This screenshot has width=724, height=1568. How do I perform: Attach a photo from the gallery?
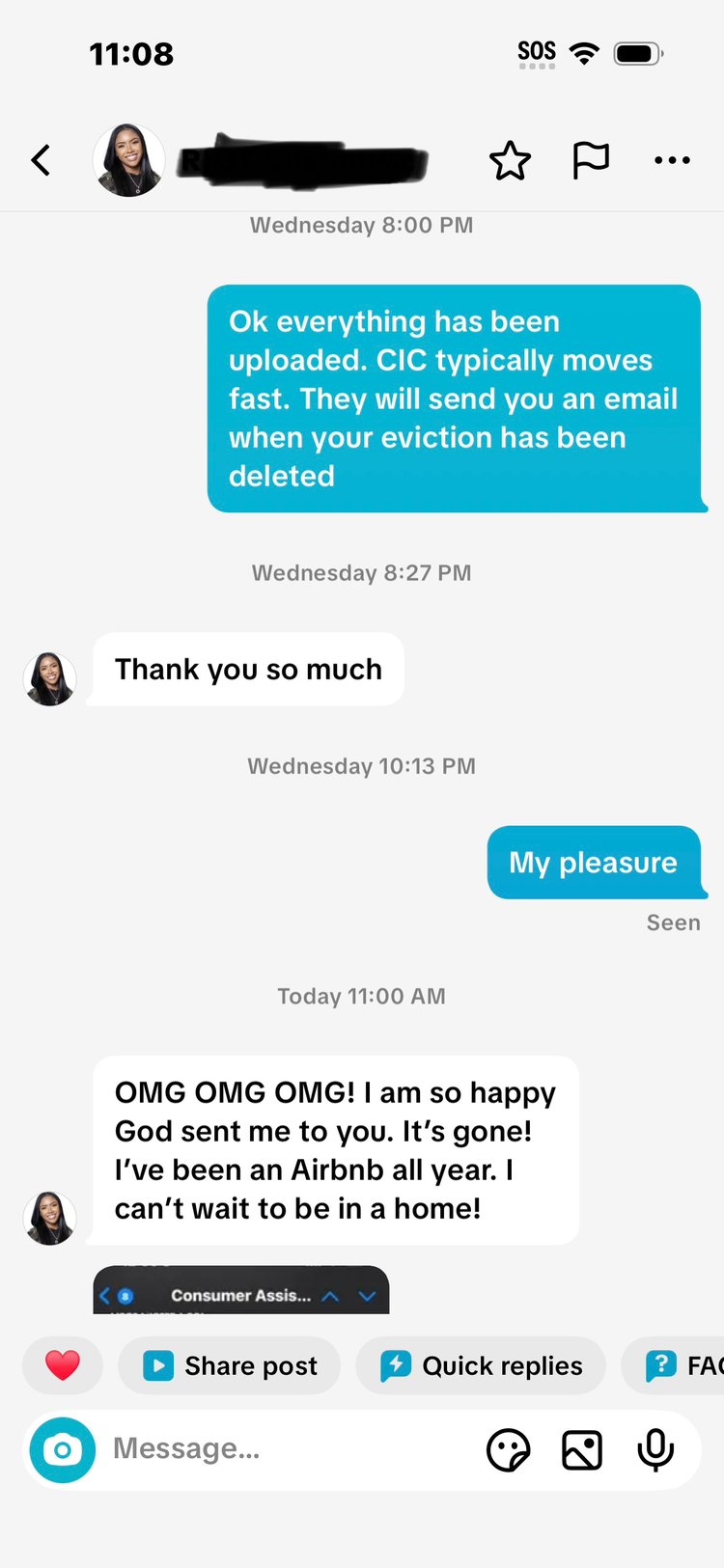coord(582,1449)
